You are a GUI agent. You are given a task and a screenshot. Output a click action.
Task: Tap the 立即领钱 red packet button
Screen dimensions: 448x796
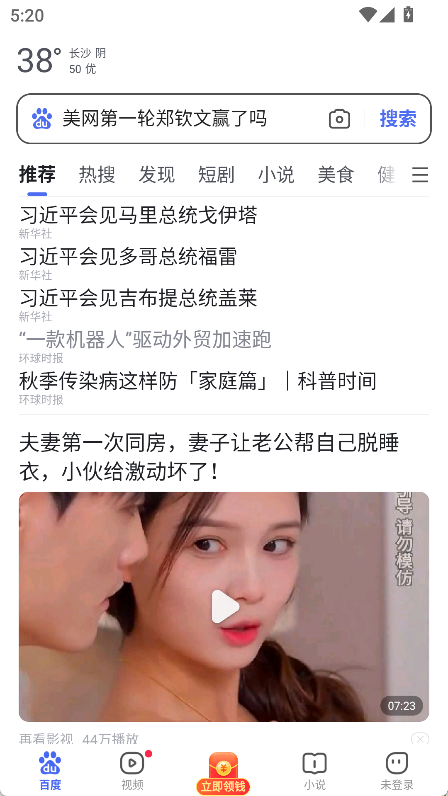point(223,773)
